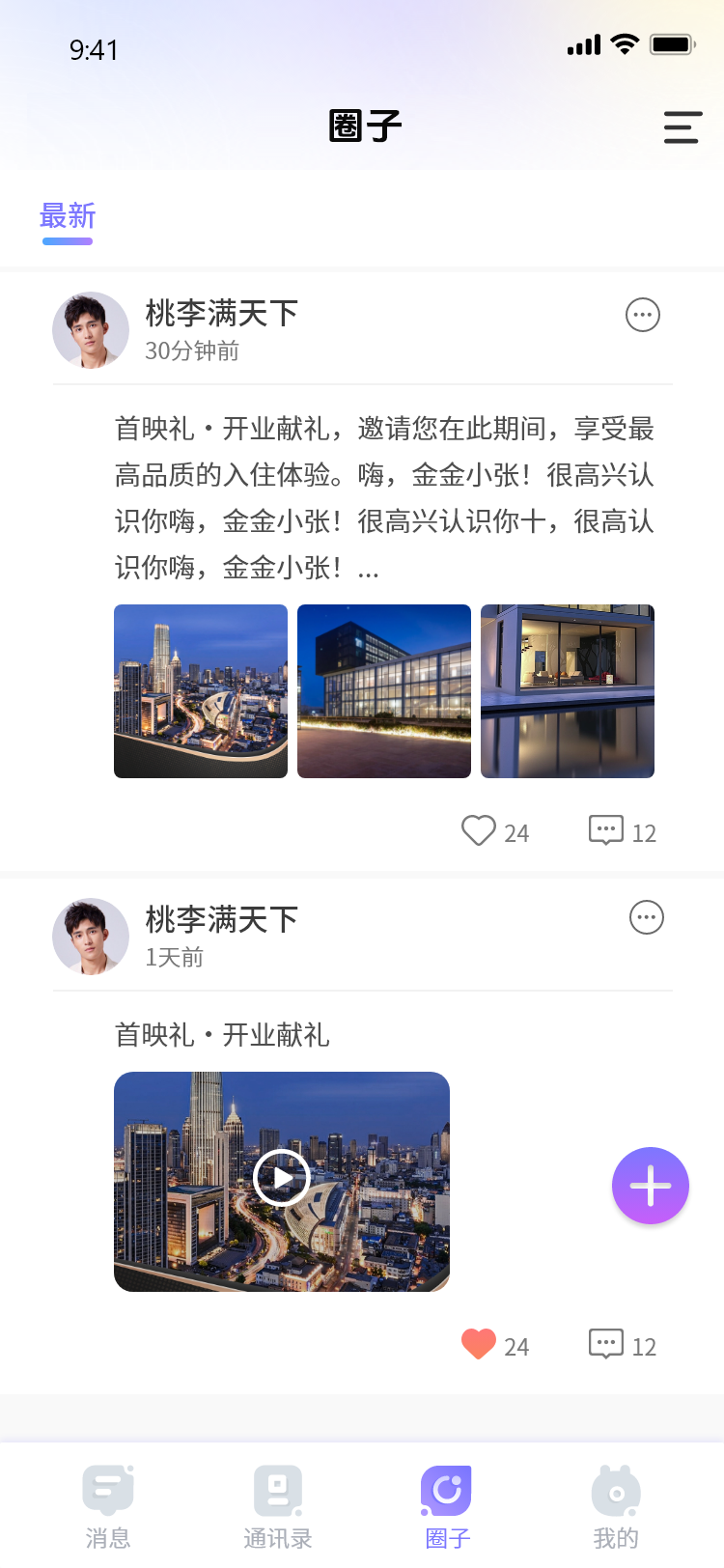
Task: Tap the second post's avatar picture
Action: (91, 936)
